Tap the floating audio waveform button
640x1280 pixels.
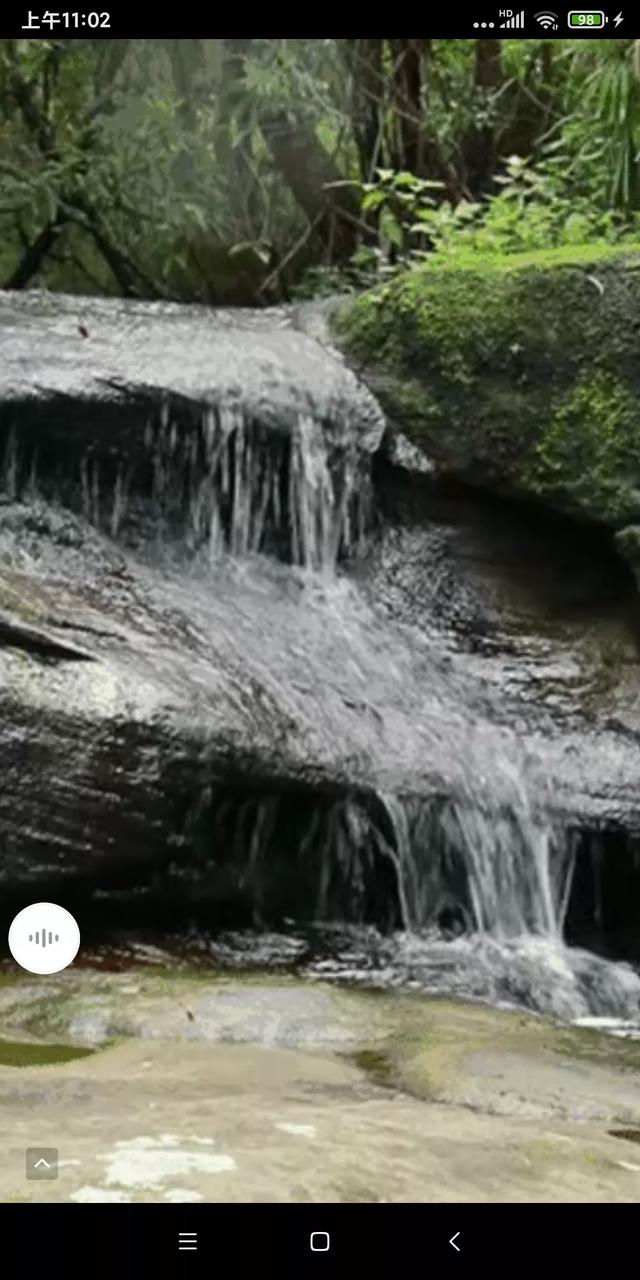tap(44, 938)
